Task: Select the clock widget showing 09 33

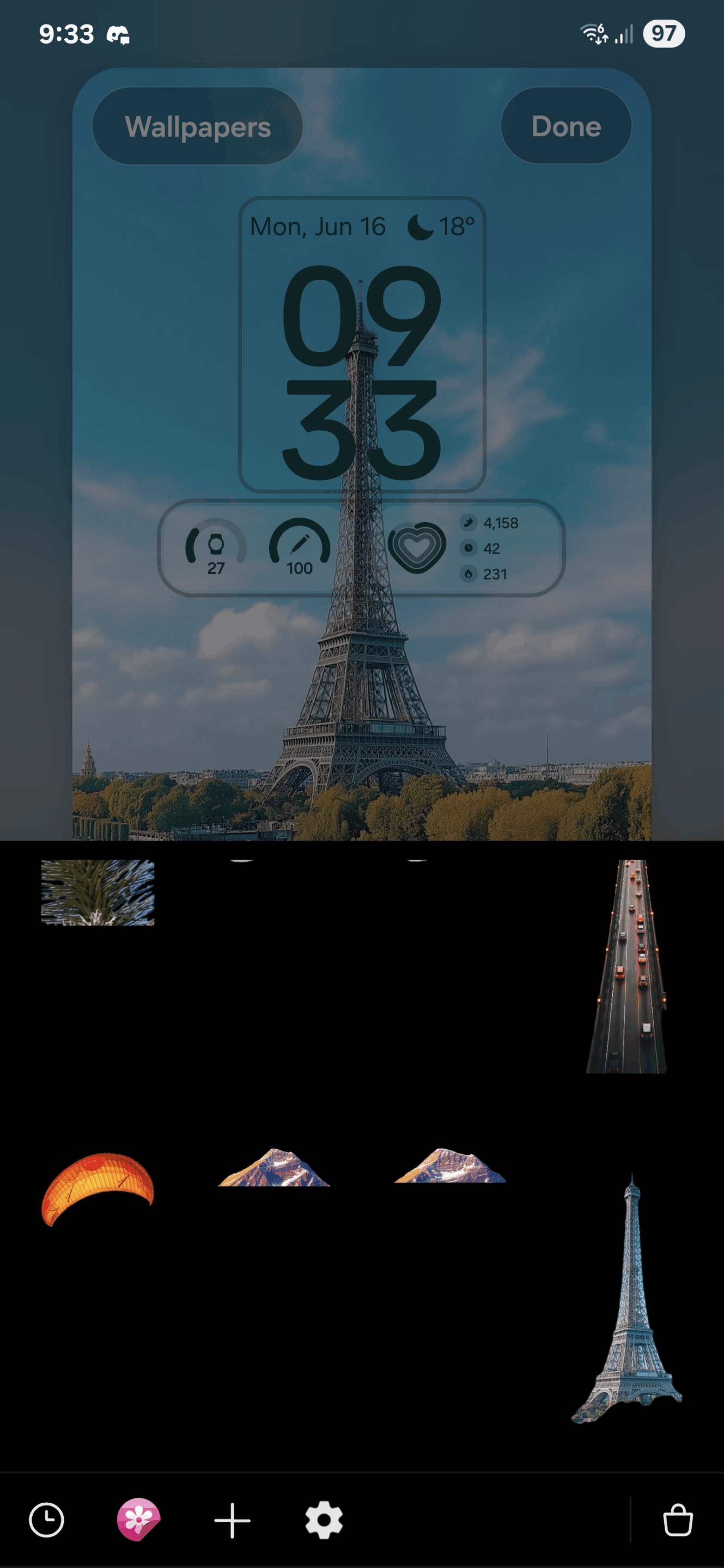Action: (x=362, y=345)
